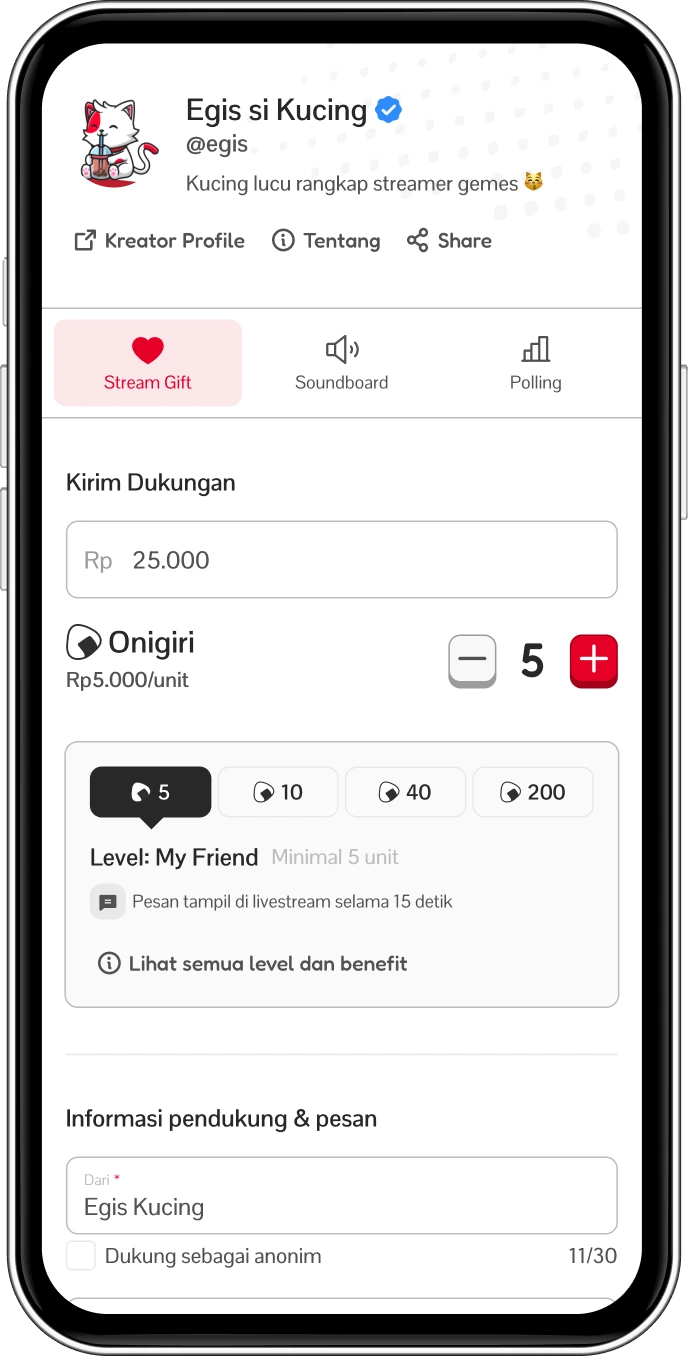Increase Onigiri quantity with plus button
Screen dimensions: 688x1356
(x=594, y=661)
